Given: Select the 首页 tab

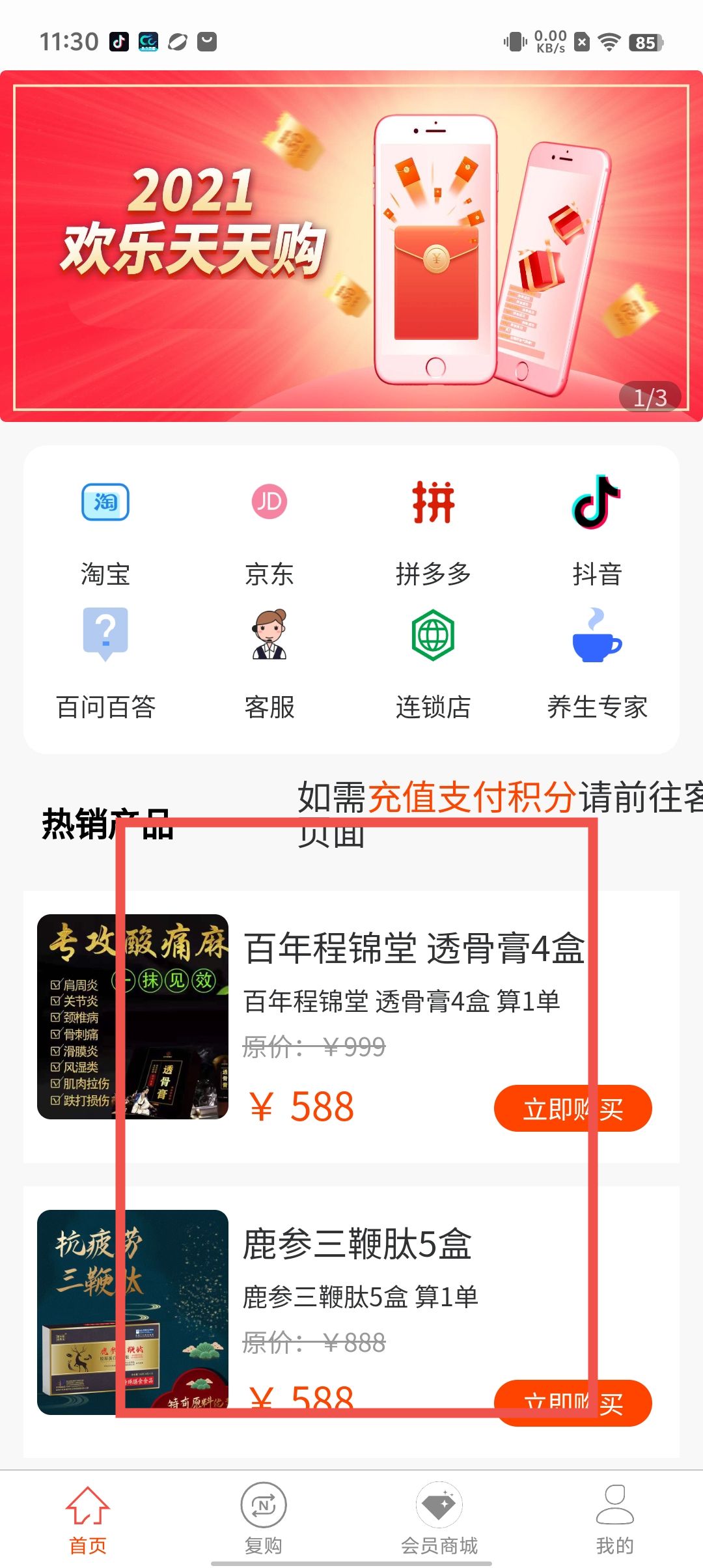Looking at the screenshot, I should 88,1519.
